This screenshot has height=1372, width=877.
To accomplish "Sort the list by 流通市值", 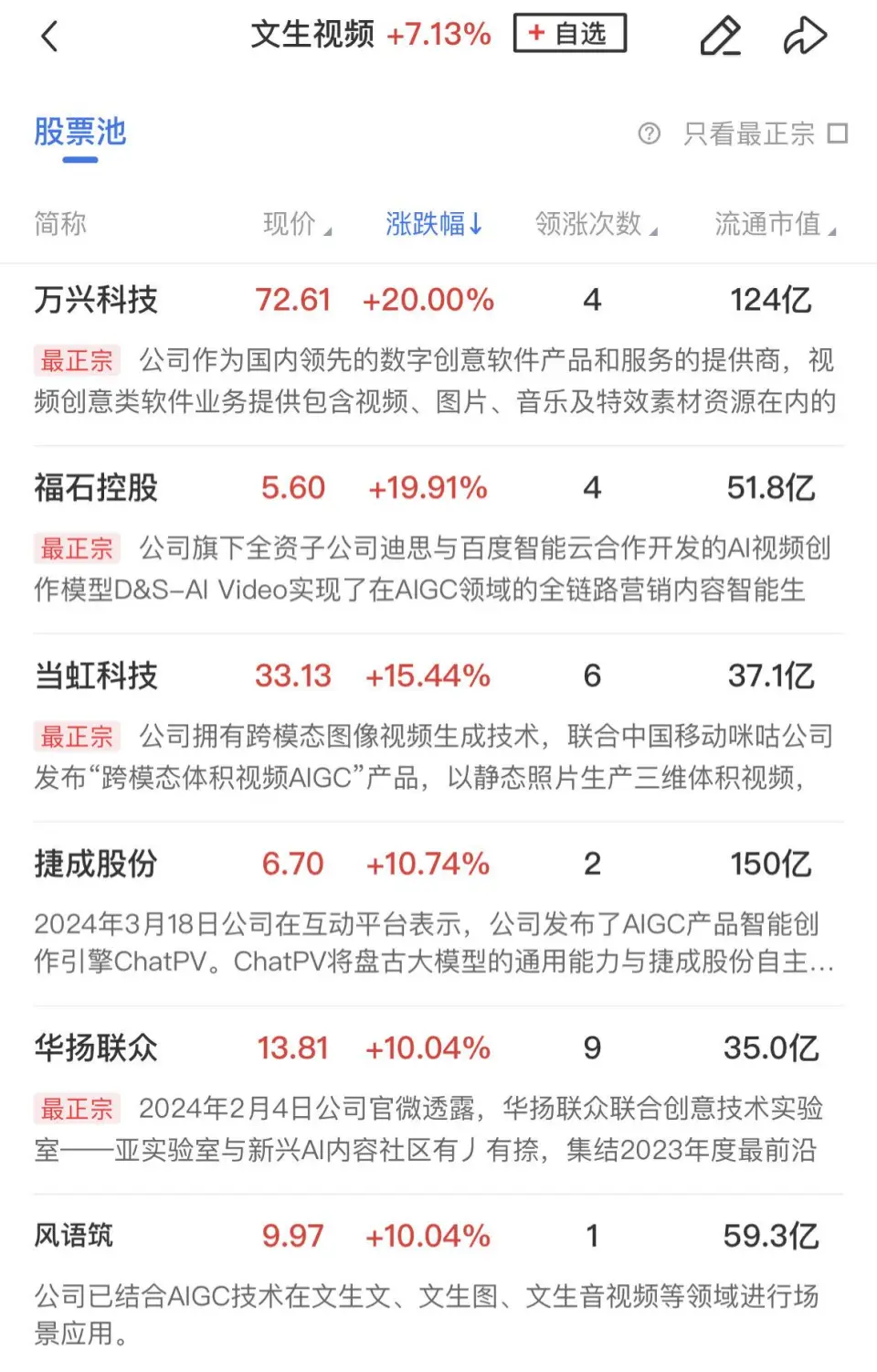I will [774, 224].
